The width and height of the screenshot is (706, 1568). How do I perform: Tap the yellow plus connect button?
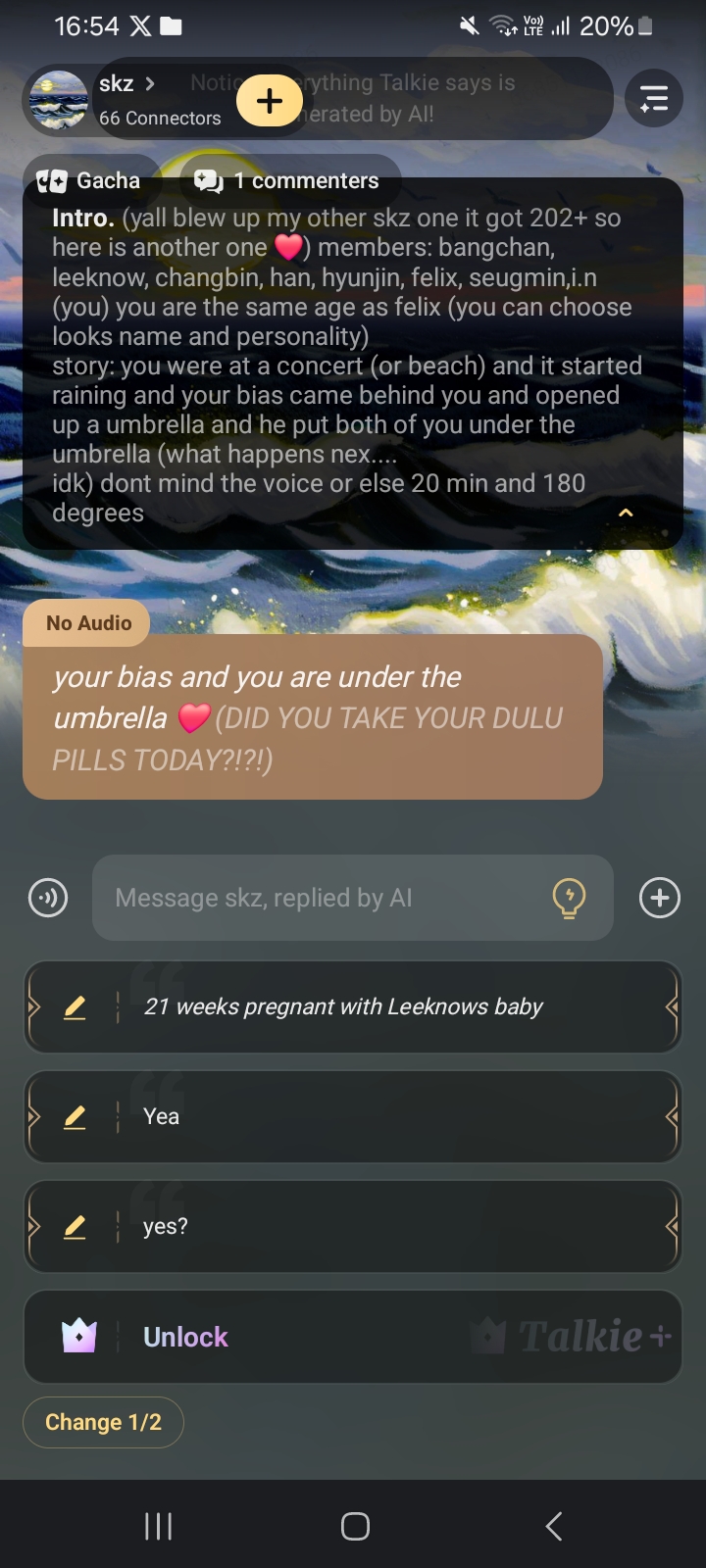[x=269, y=100]
